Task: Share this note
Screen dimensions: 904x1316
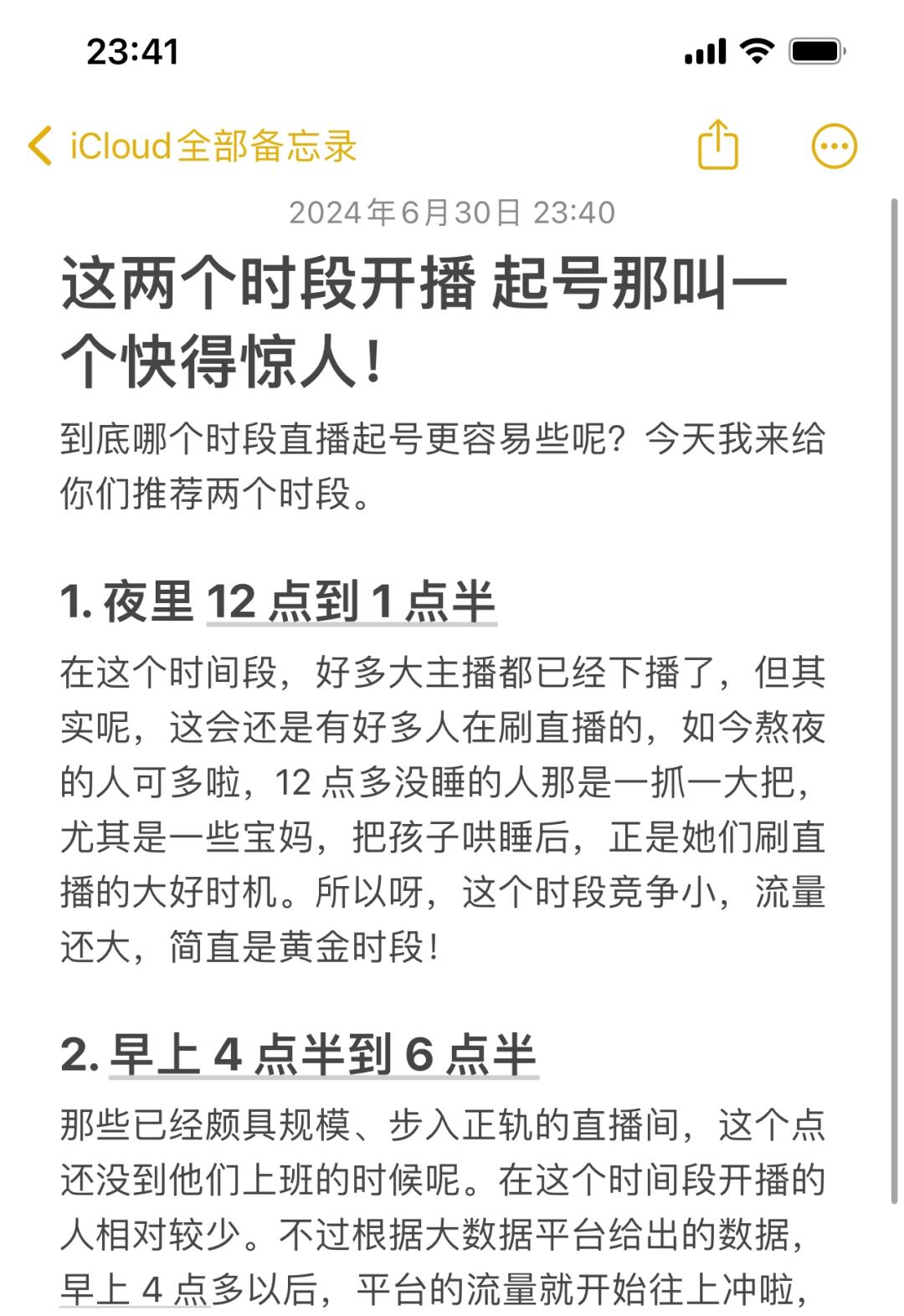Action: coord(717,146)
